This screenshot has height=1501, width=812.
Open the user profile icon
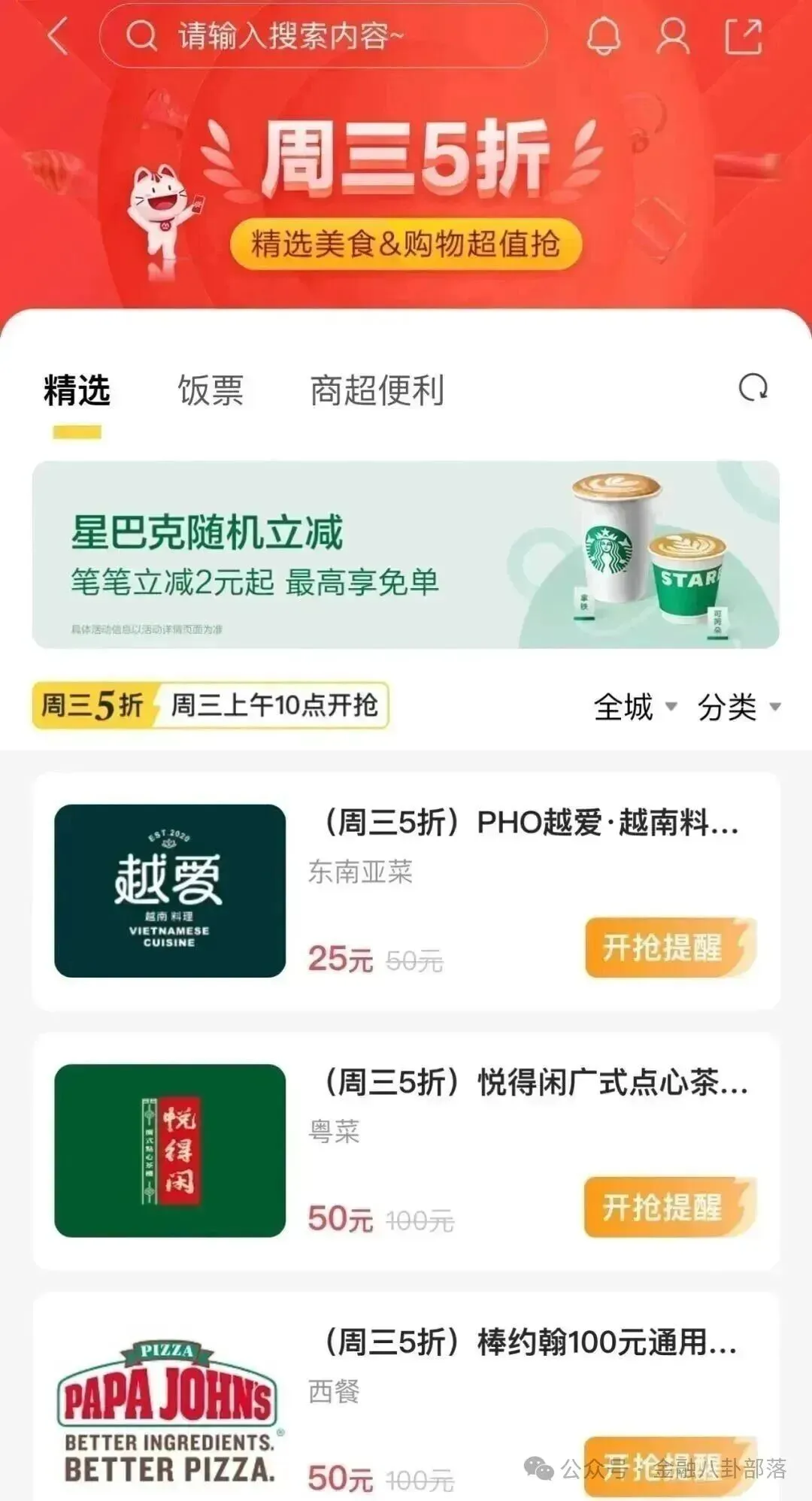(673, 36)
